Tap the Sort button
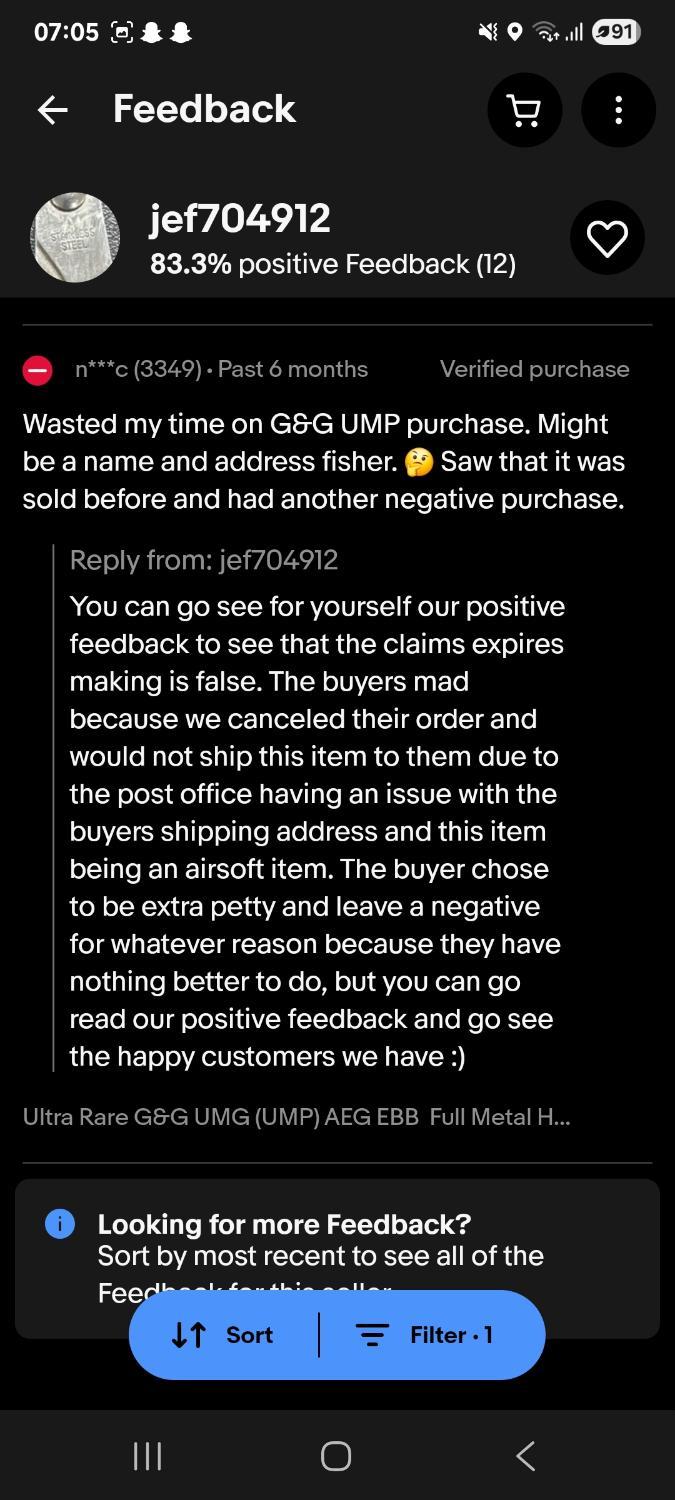 pyautogui.click(x=224, y=1335)
